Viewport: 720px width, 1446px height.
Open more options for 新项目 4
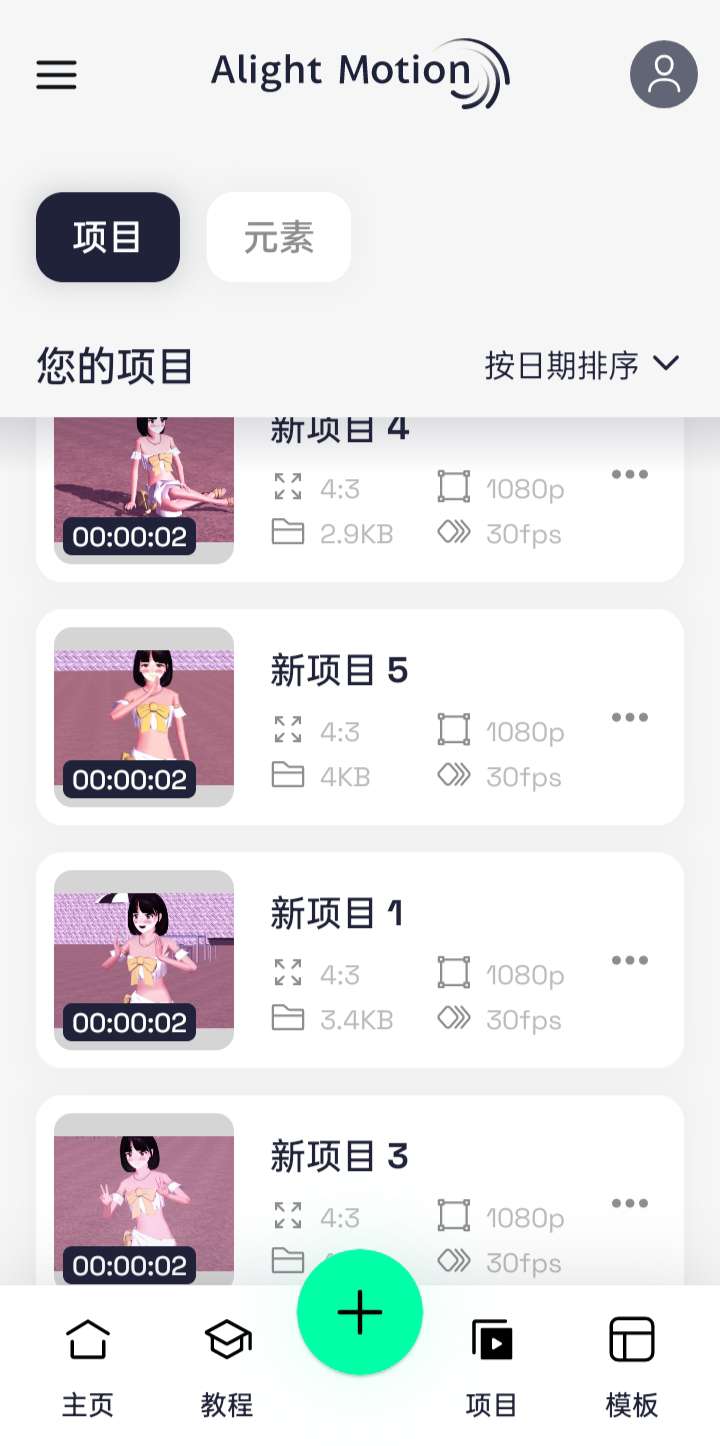tap(630, 474)
